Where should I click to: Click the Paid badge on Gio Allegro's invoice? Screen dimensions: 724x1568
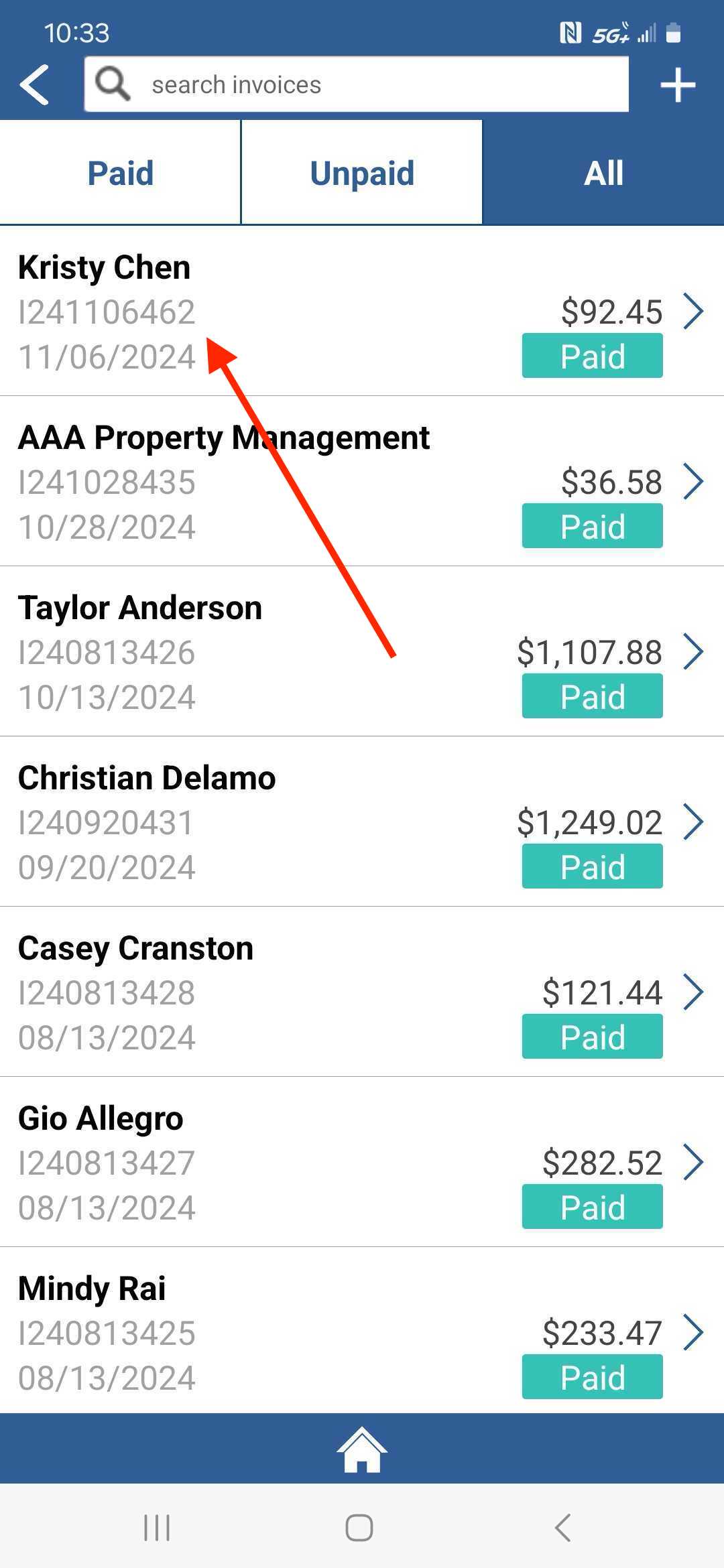point(591,1207)
